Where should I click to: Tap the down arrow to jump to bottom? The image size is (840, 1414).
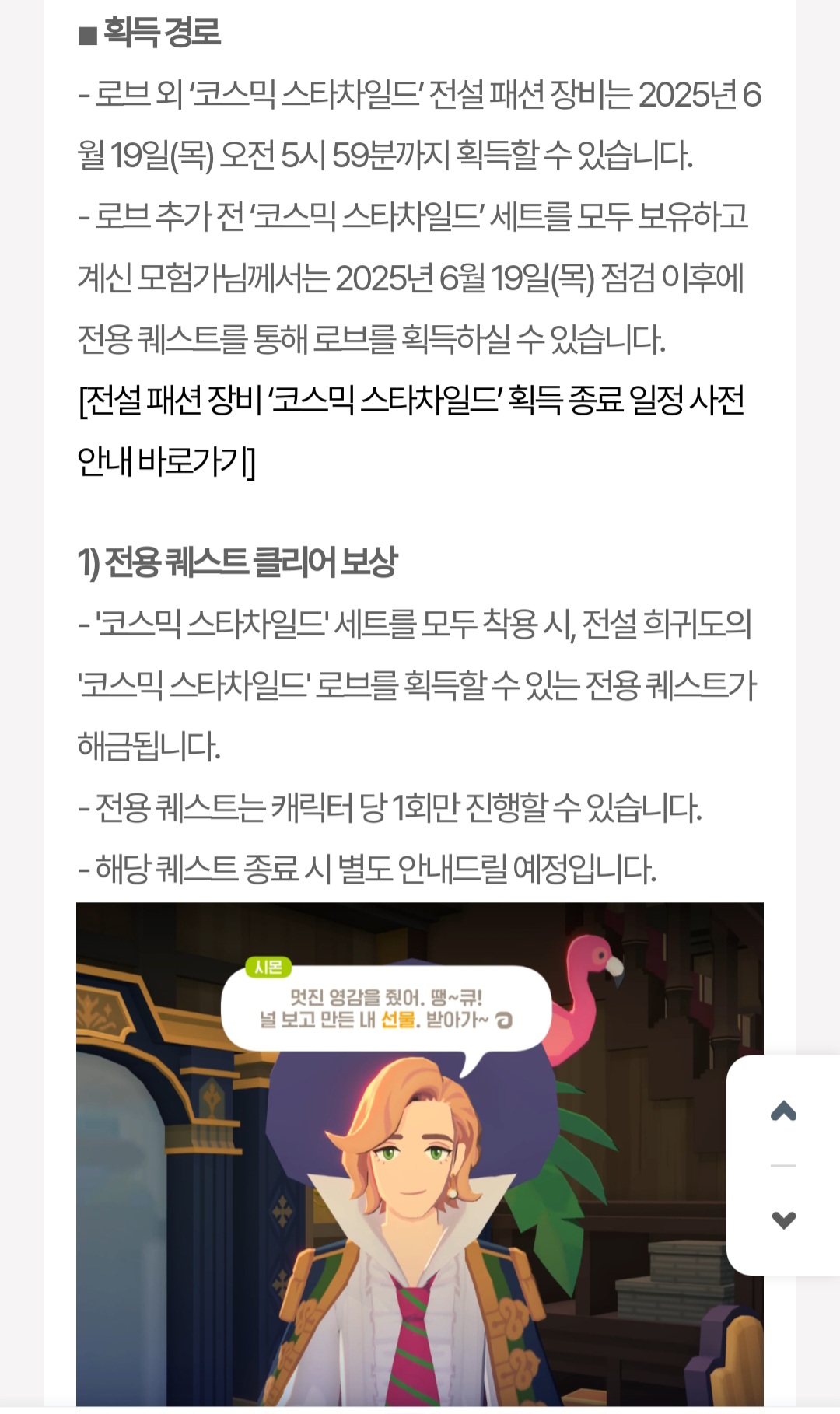pos(783,1220)
